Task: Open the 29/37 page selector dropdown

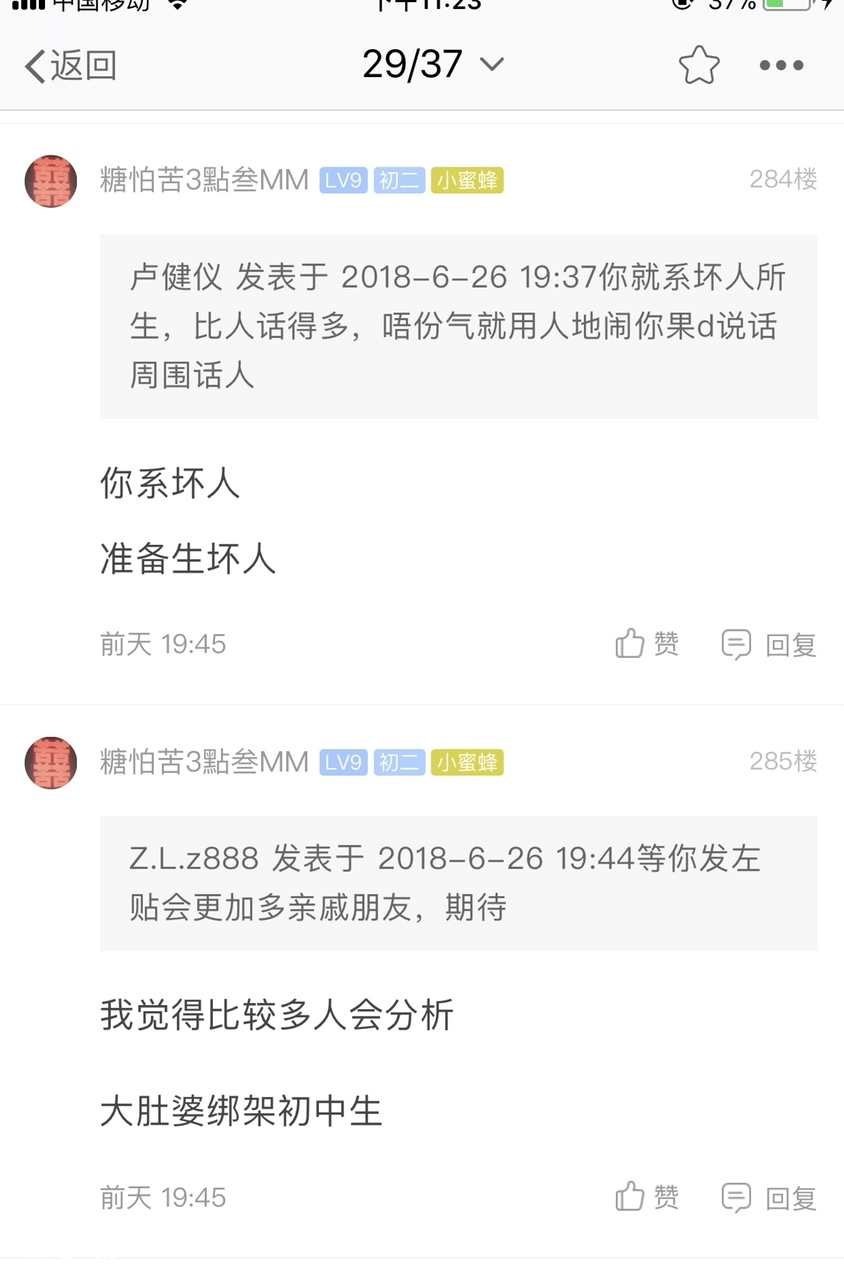Action: (x=432, y=66)
